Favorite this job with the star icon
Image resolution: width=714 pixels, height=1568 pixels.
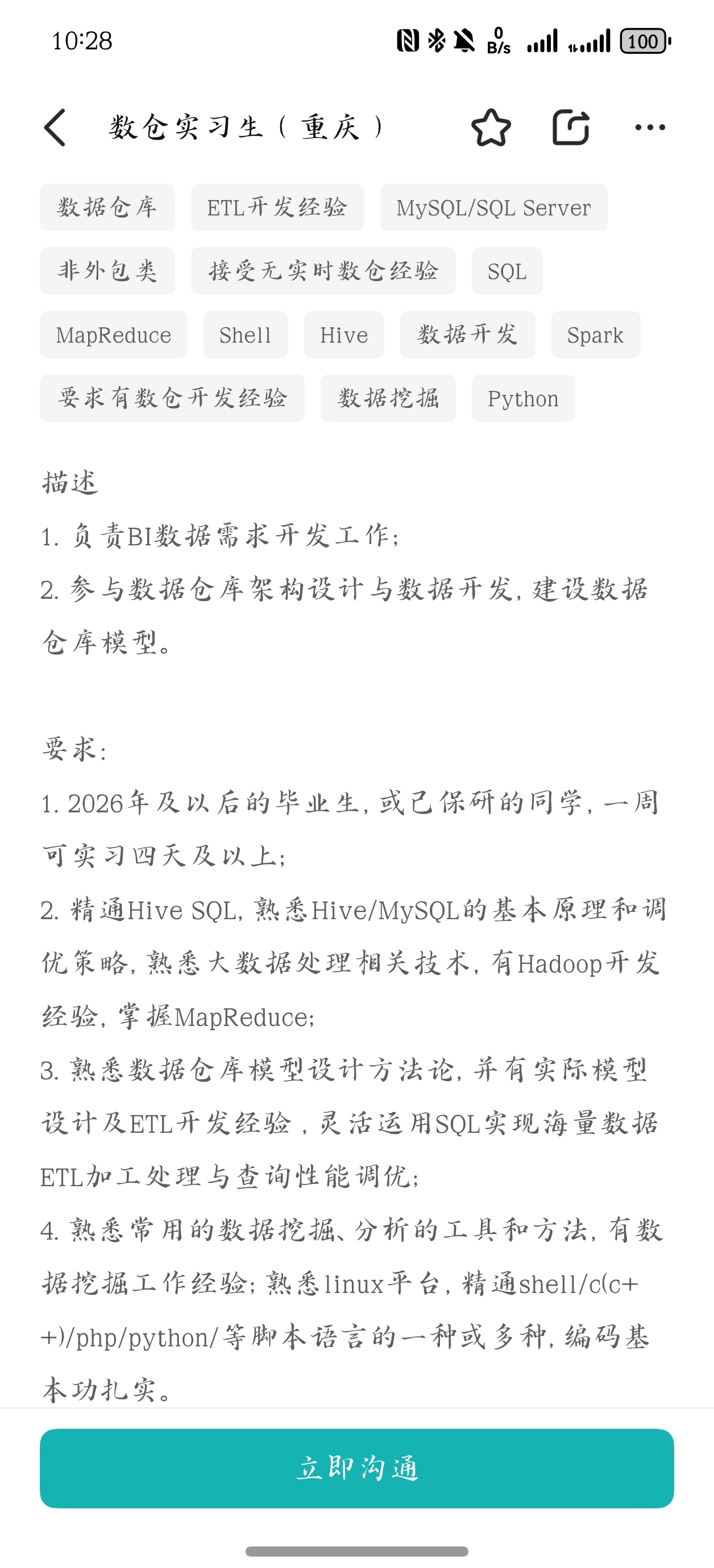point(491,127)
